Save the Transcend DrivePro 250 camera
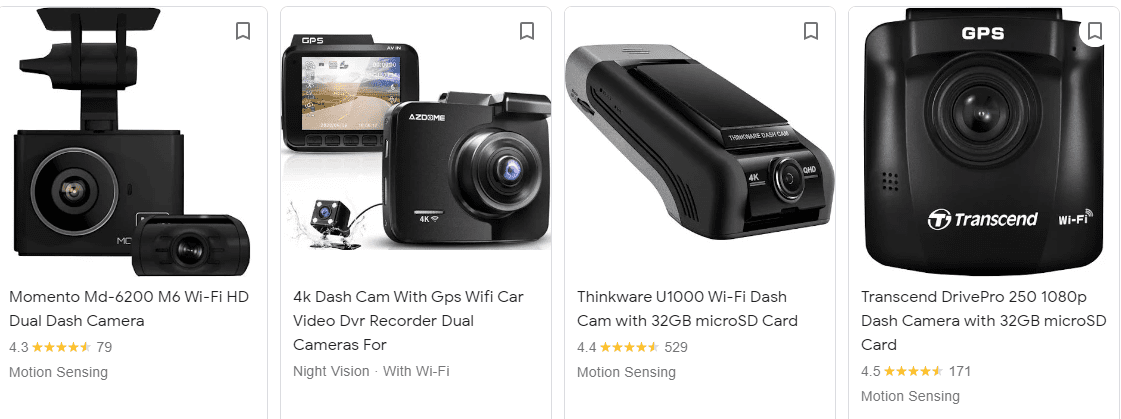This screenshot has width=1121, height=419. coord(1095,31)
